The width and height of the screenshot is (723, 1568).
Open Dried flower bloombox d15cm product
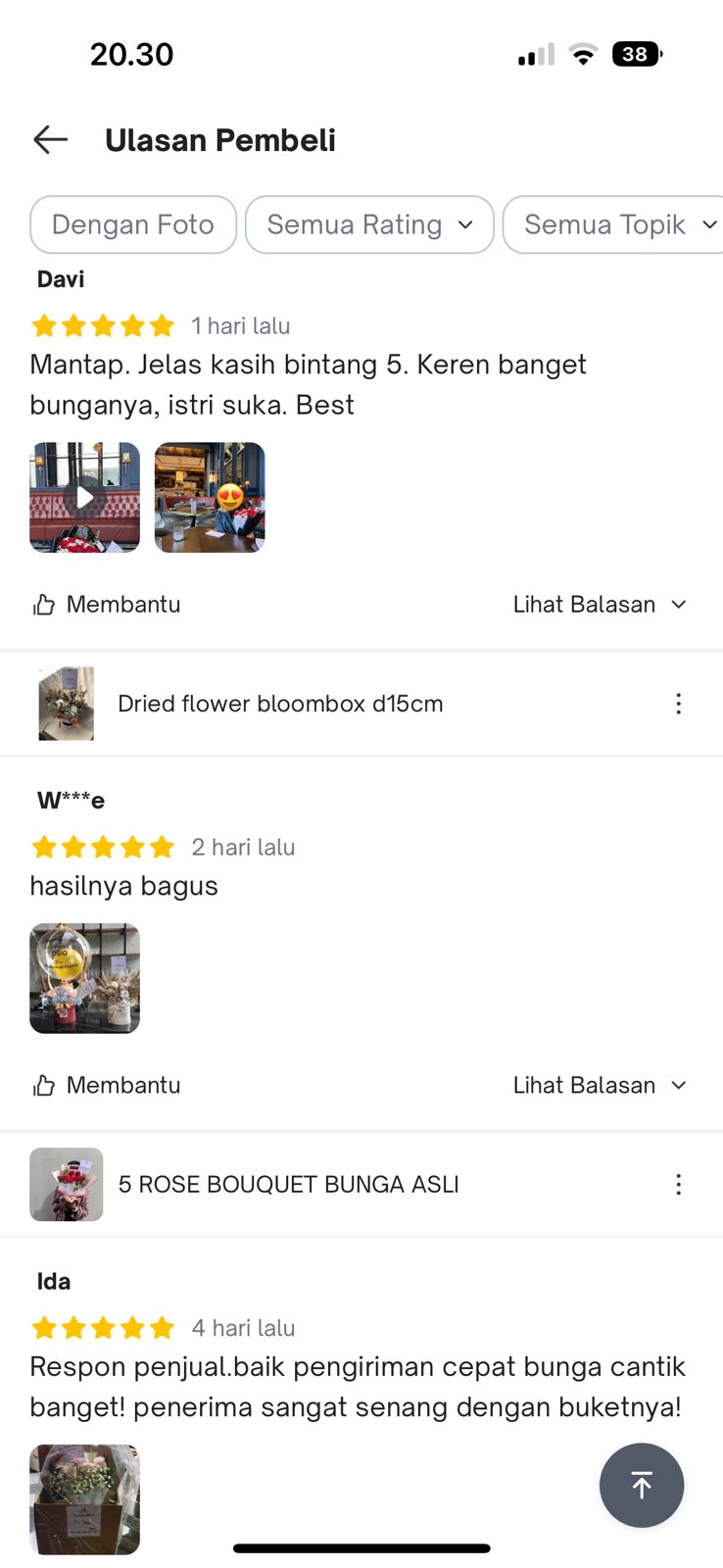[280, 704]
